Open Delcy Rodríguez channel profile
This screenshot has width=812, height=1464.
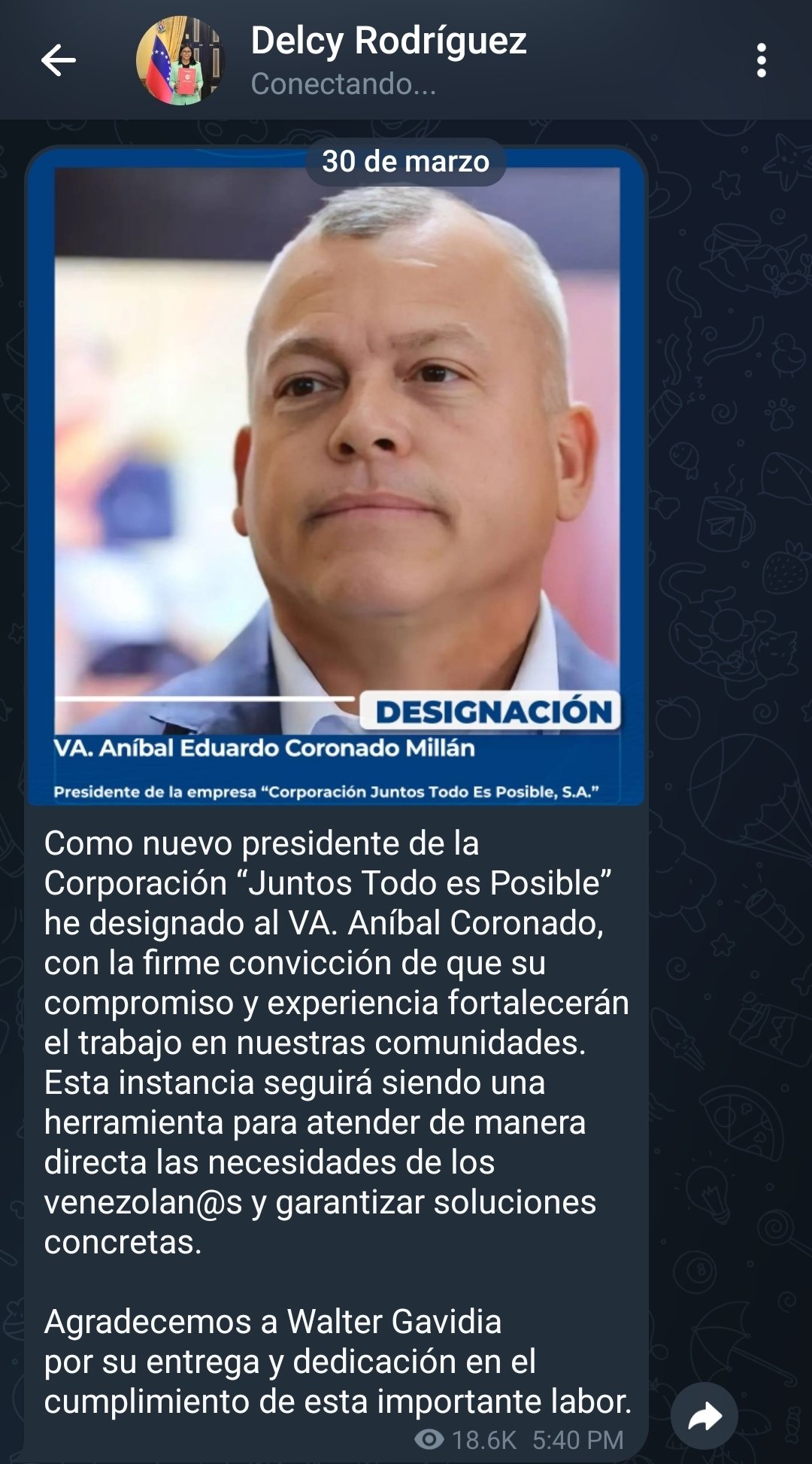pos(387,60)
